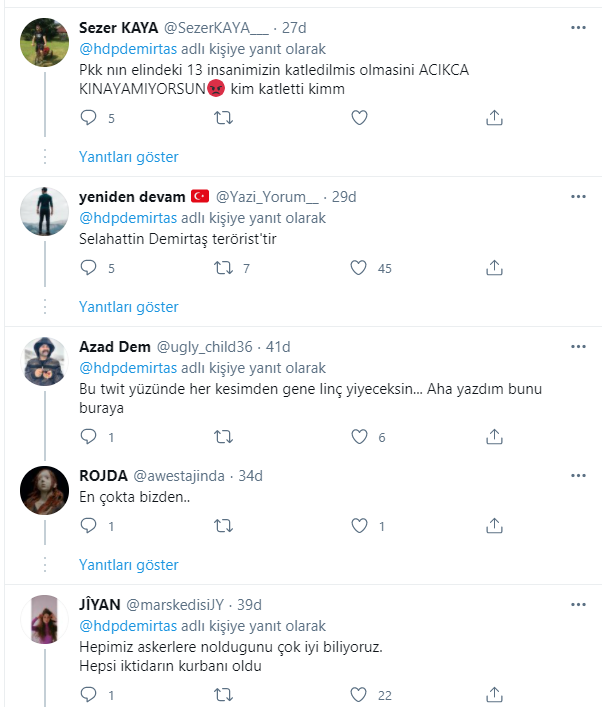This screenshot has height=707, width=602.
Task: Retweet ROJDA's reply
Action: [225, 526]
